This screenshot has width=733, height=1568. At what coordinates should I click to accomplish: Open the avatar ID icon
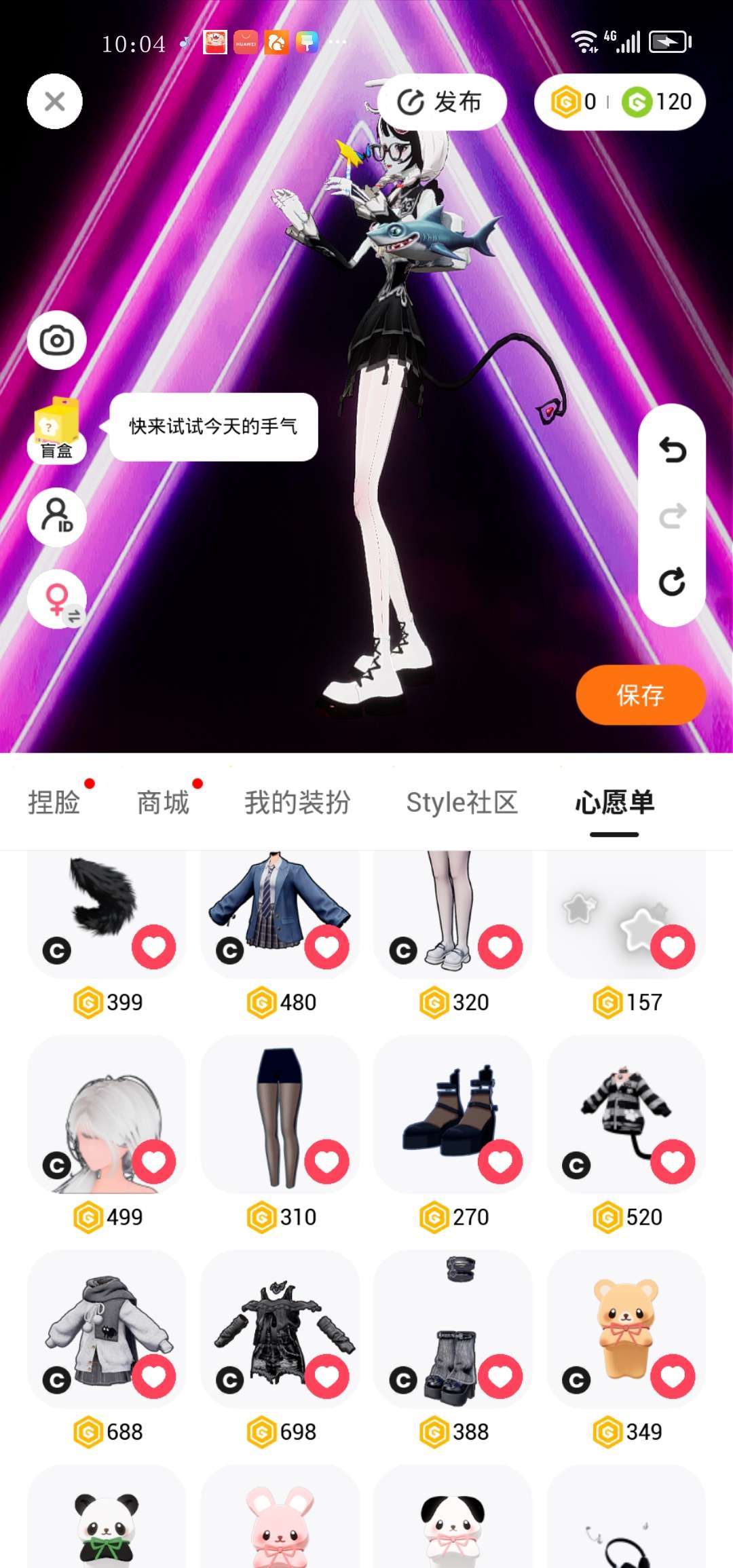pyautogui.click(x=56, y=517)
